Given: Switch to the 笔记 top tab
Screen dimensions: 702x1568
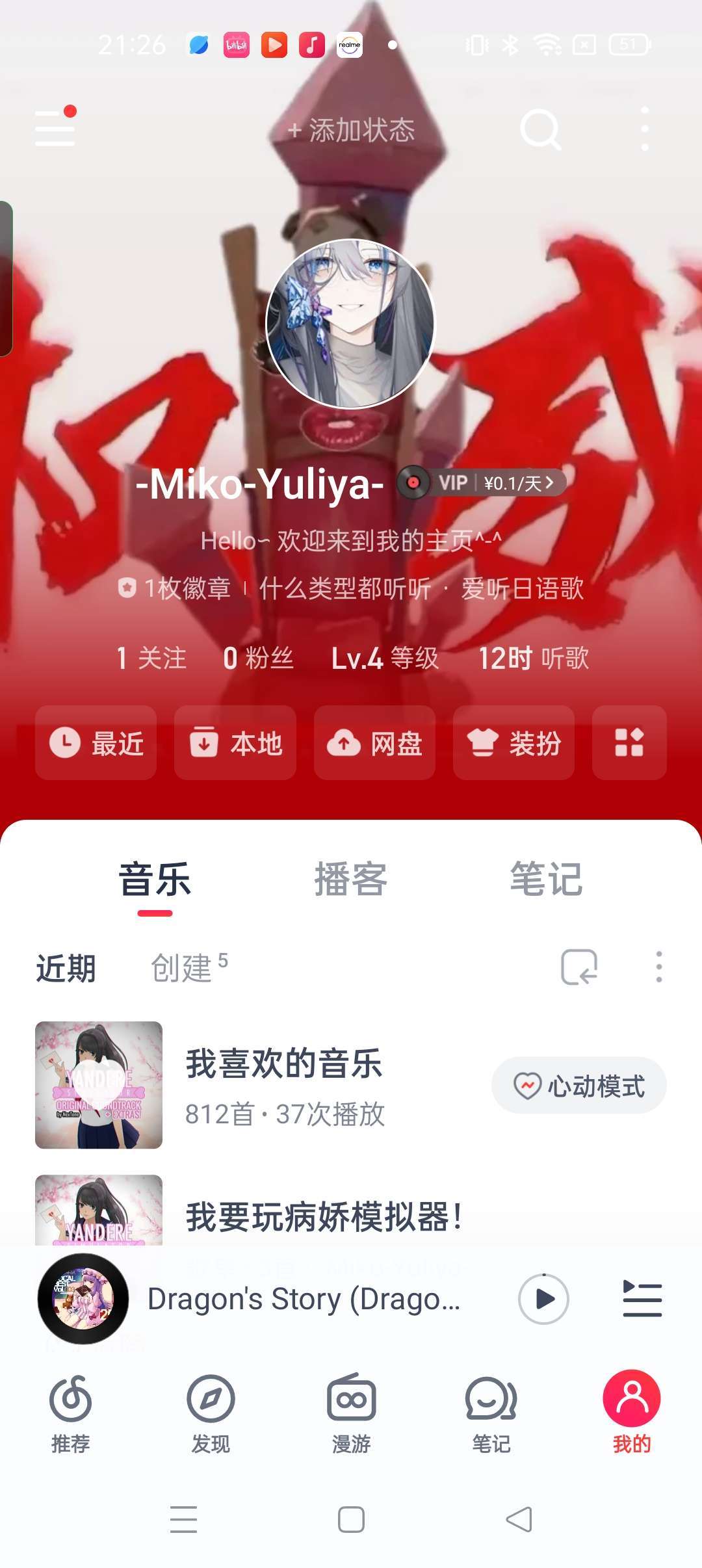Looking at the screenshot, I should pos(546,880).
